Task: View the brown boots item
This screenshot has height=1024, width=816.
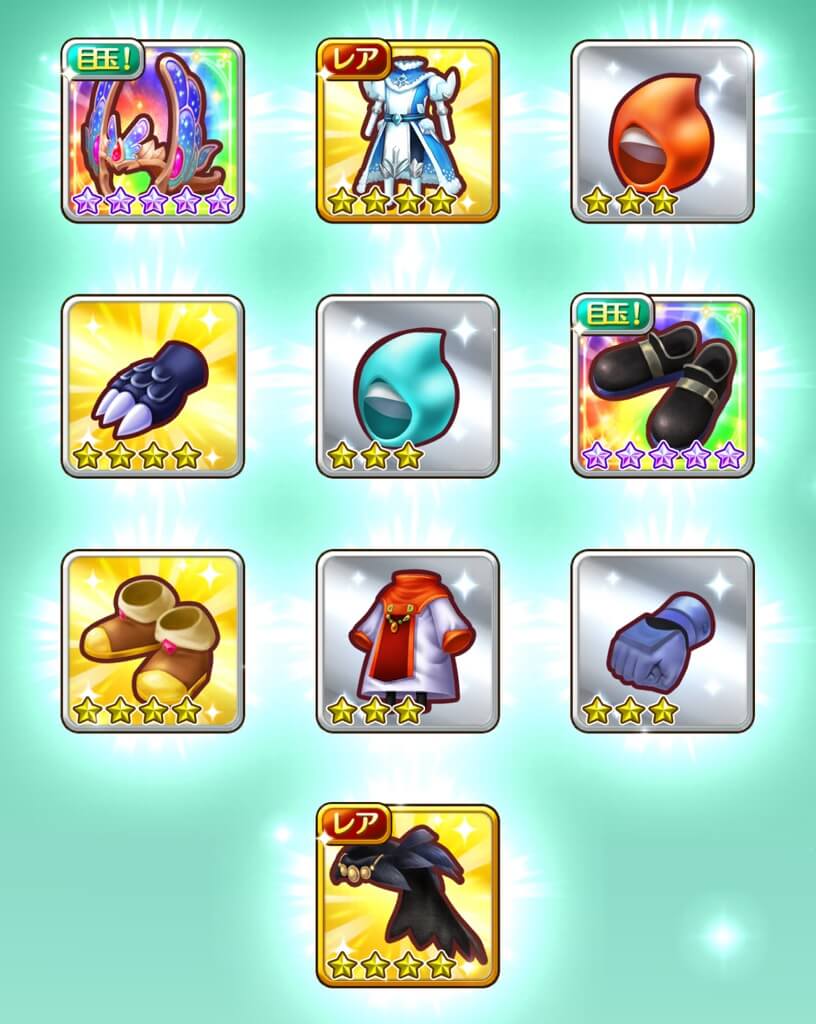Action: point(153,641)
